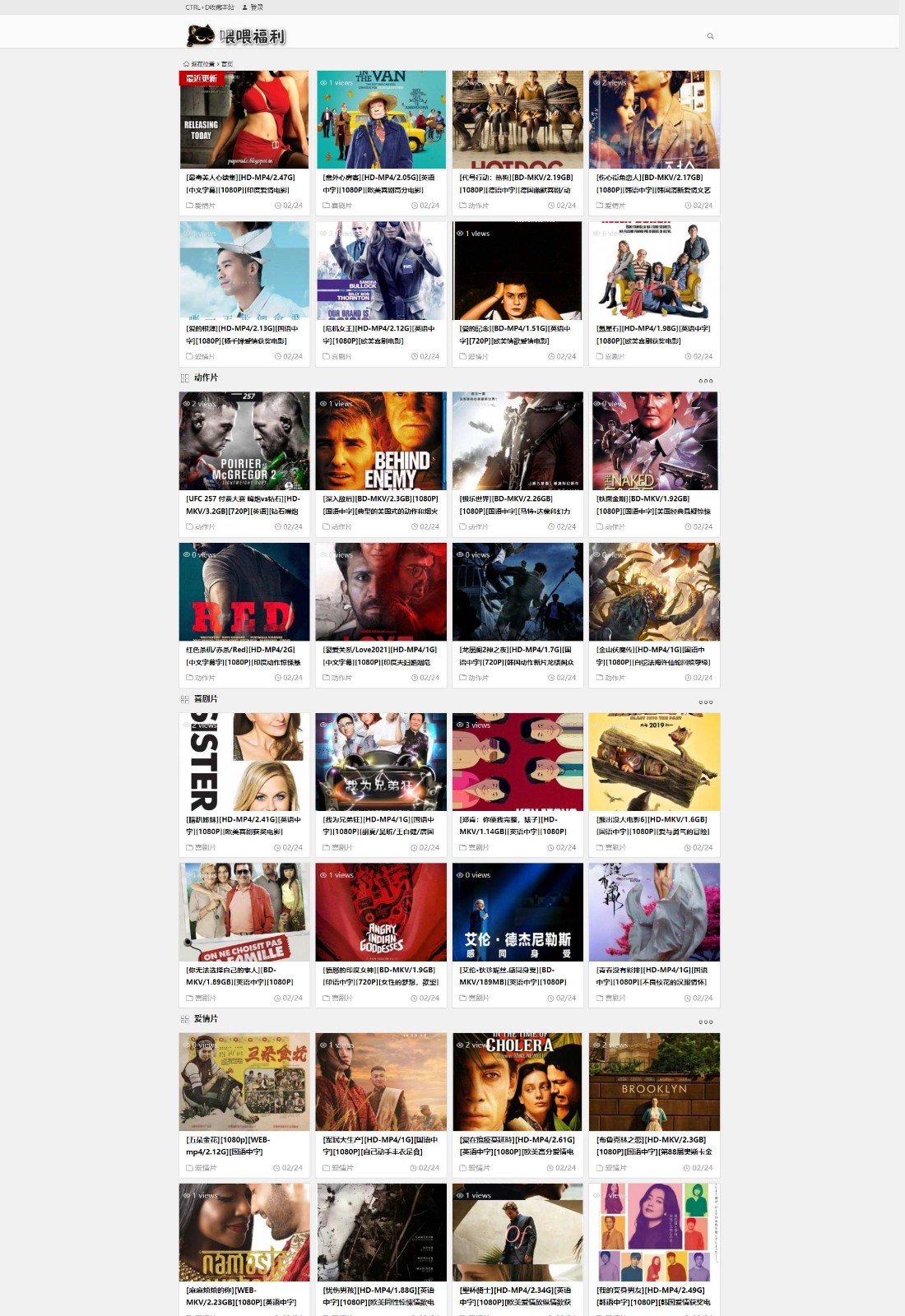This screenshot has height=1316, width=905.
Task: Open the Our Brand Is Crisis card
Action: click(x=381, y=271)
